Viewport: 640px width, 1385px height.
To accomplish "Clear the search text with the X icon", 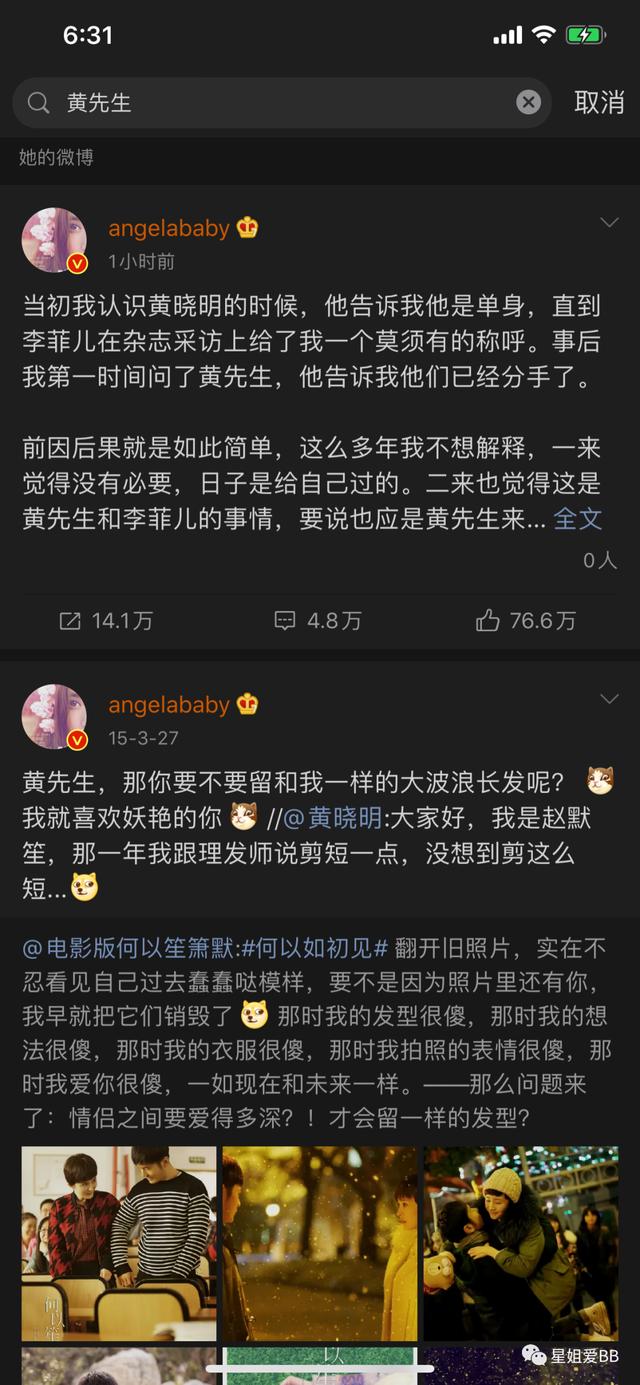I will tap(528, 102).
